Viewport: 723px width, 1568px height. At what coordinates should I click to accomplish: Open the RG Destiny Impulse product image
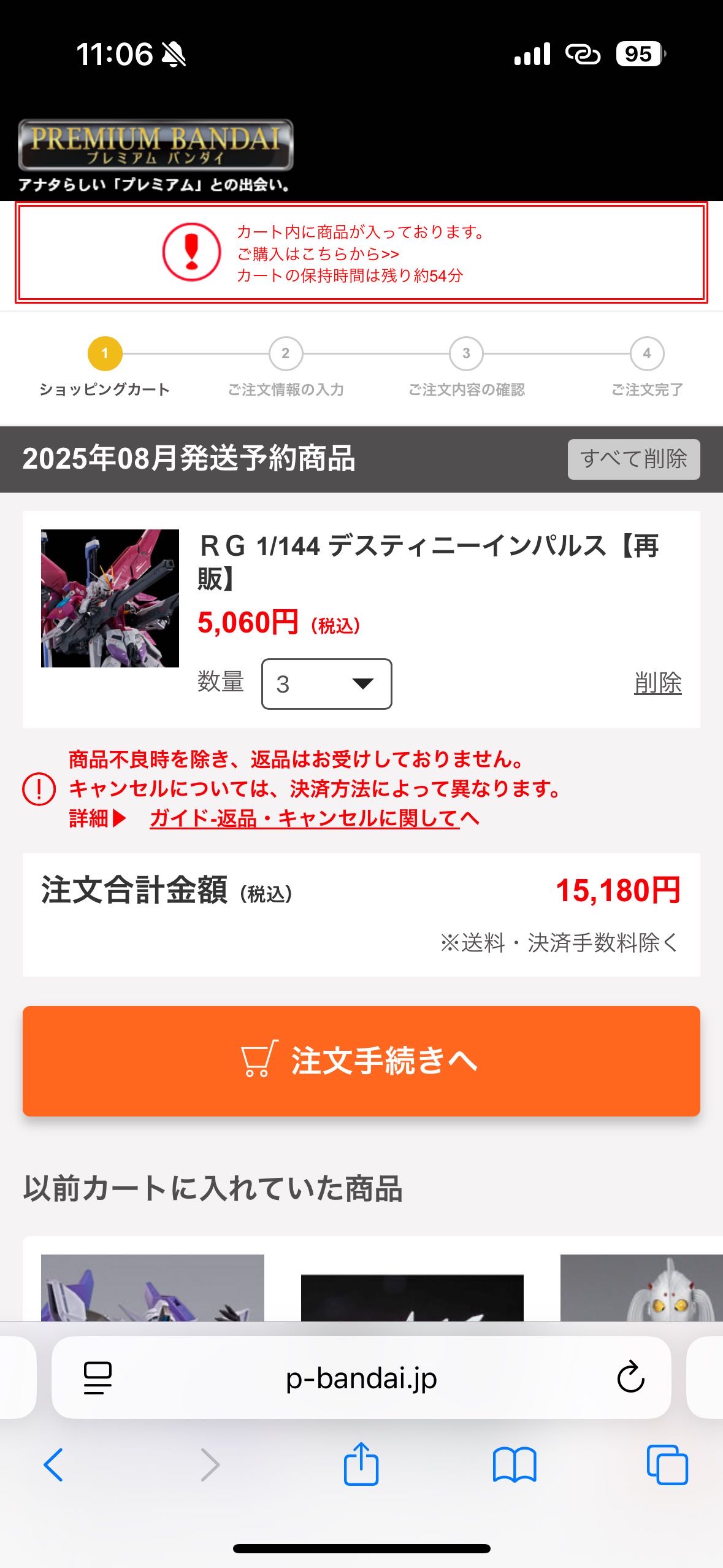point(110,598)
